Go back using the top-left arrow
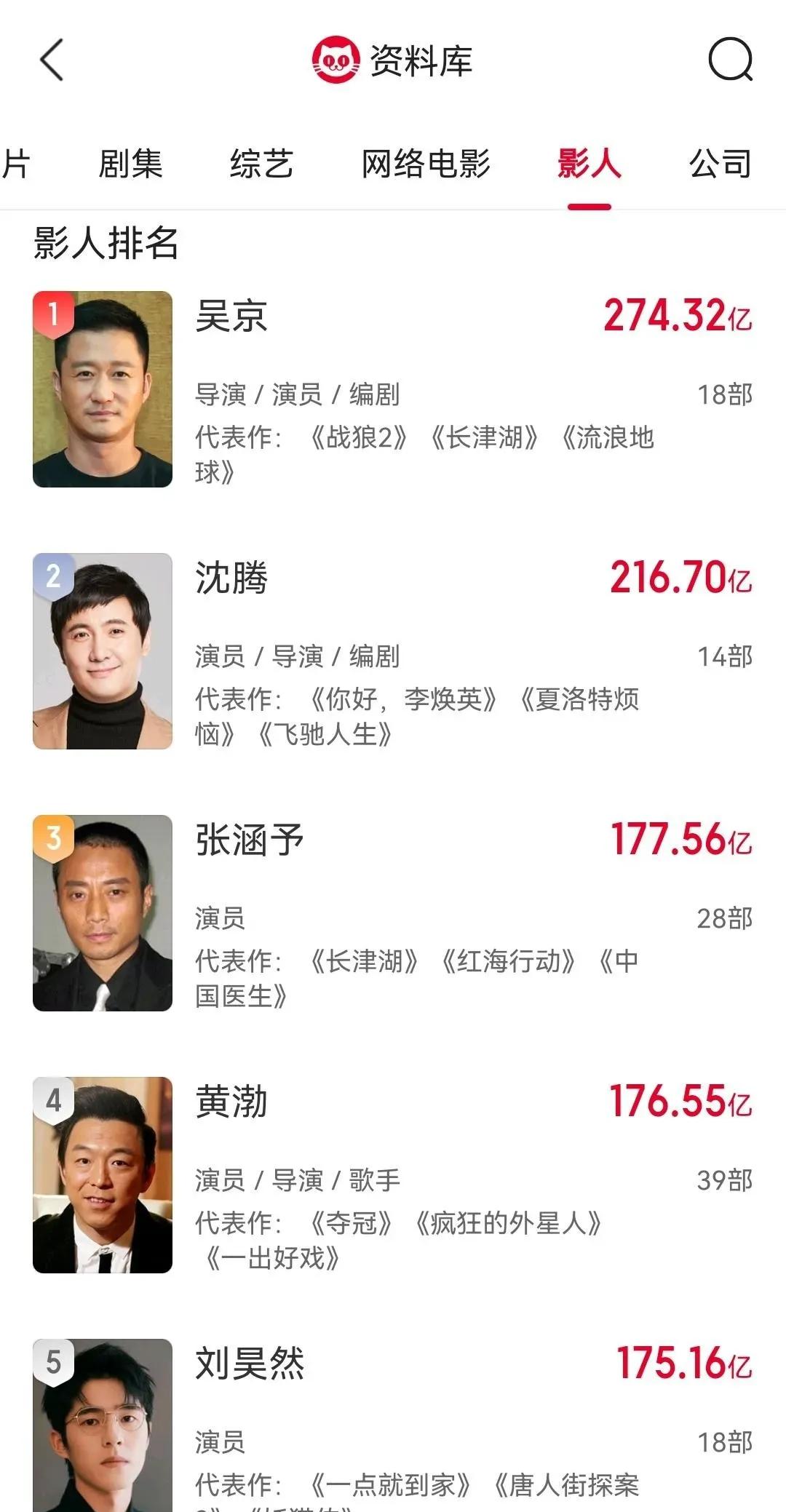 point(52,60)
